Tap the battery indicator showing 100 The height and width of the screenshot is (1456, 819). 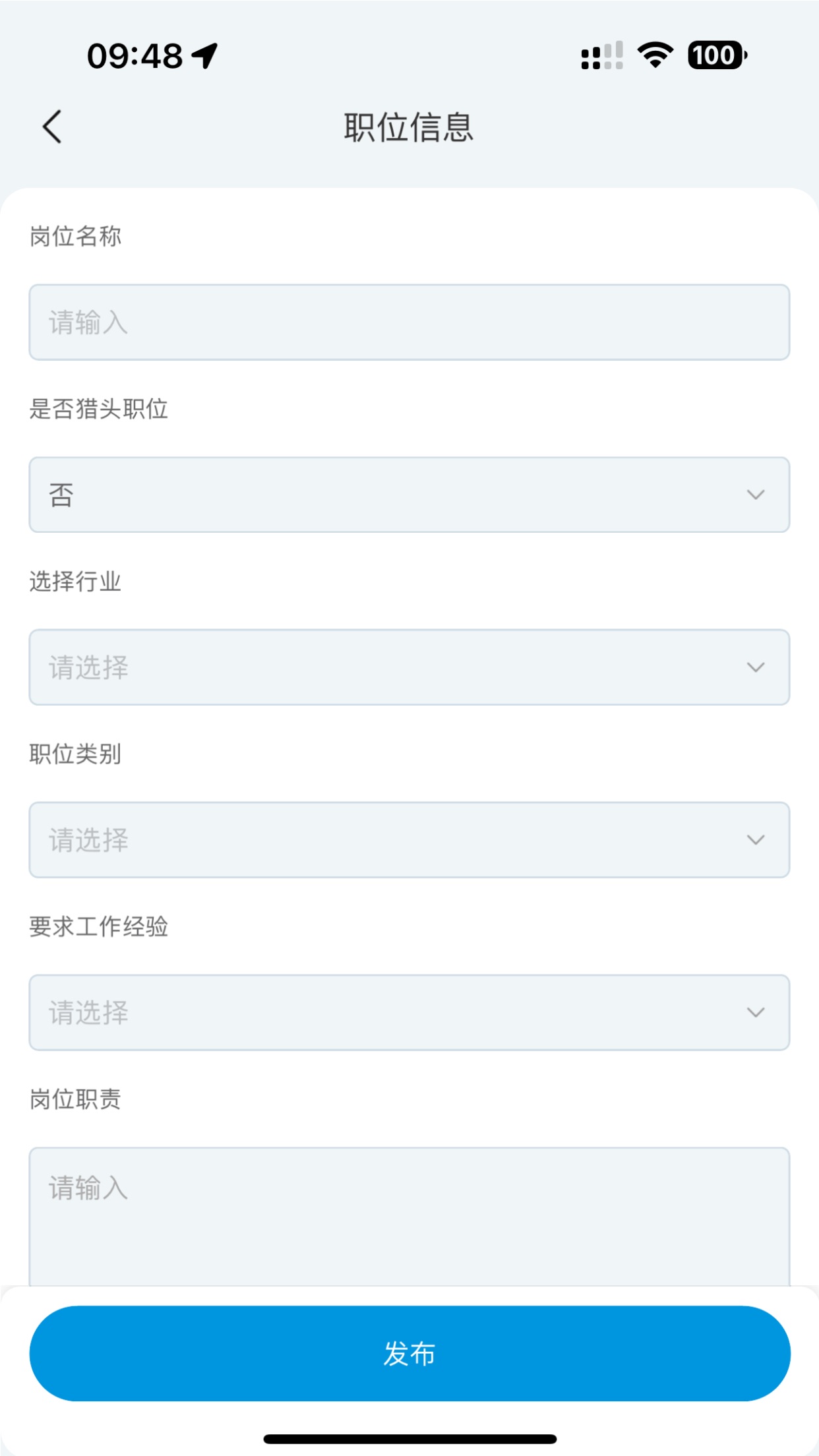point(716,56)
